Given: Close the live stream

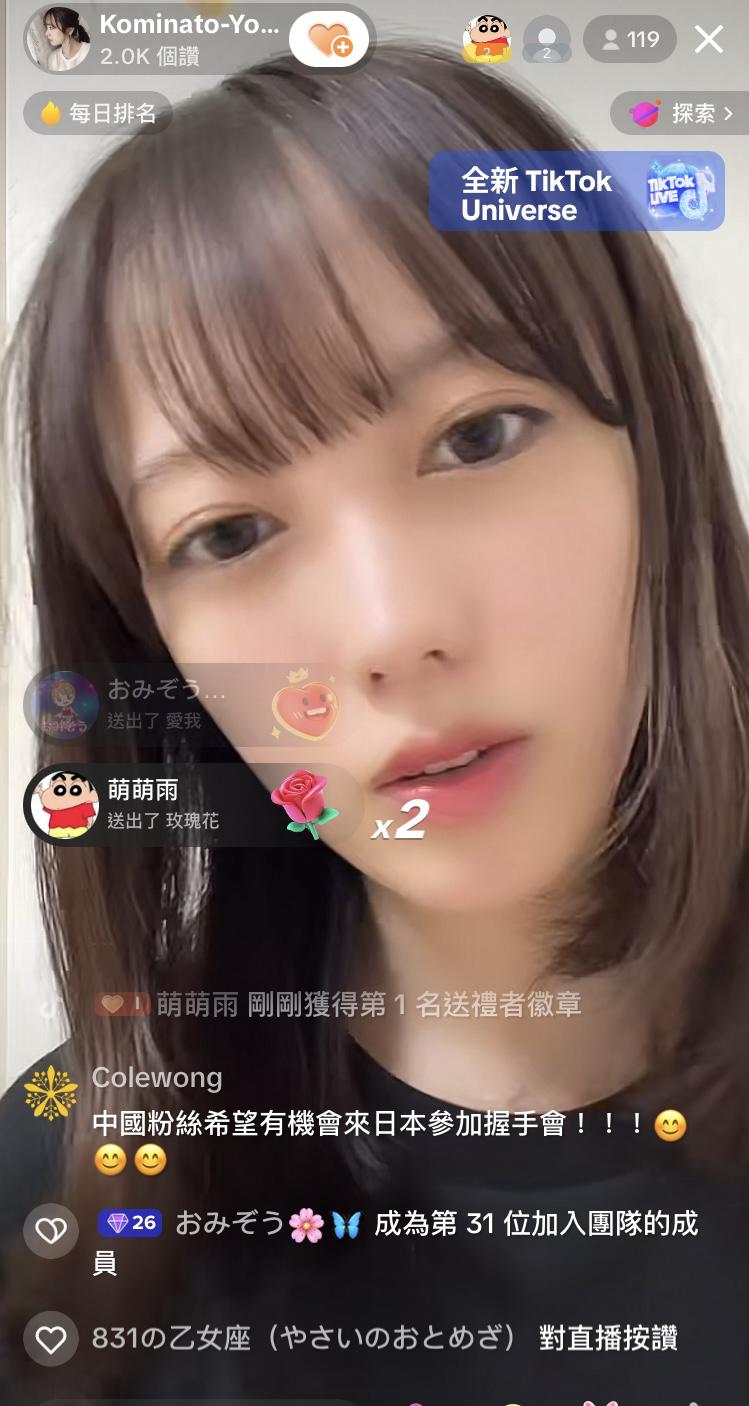Looking at the screenshot, I should (709, 40).
